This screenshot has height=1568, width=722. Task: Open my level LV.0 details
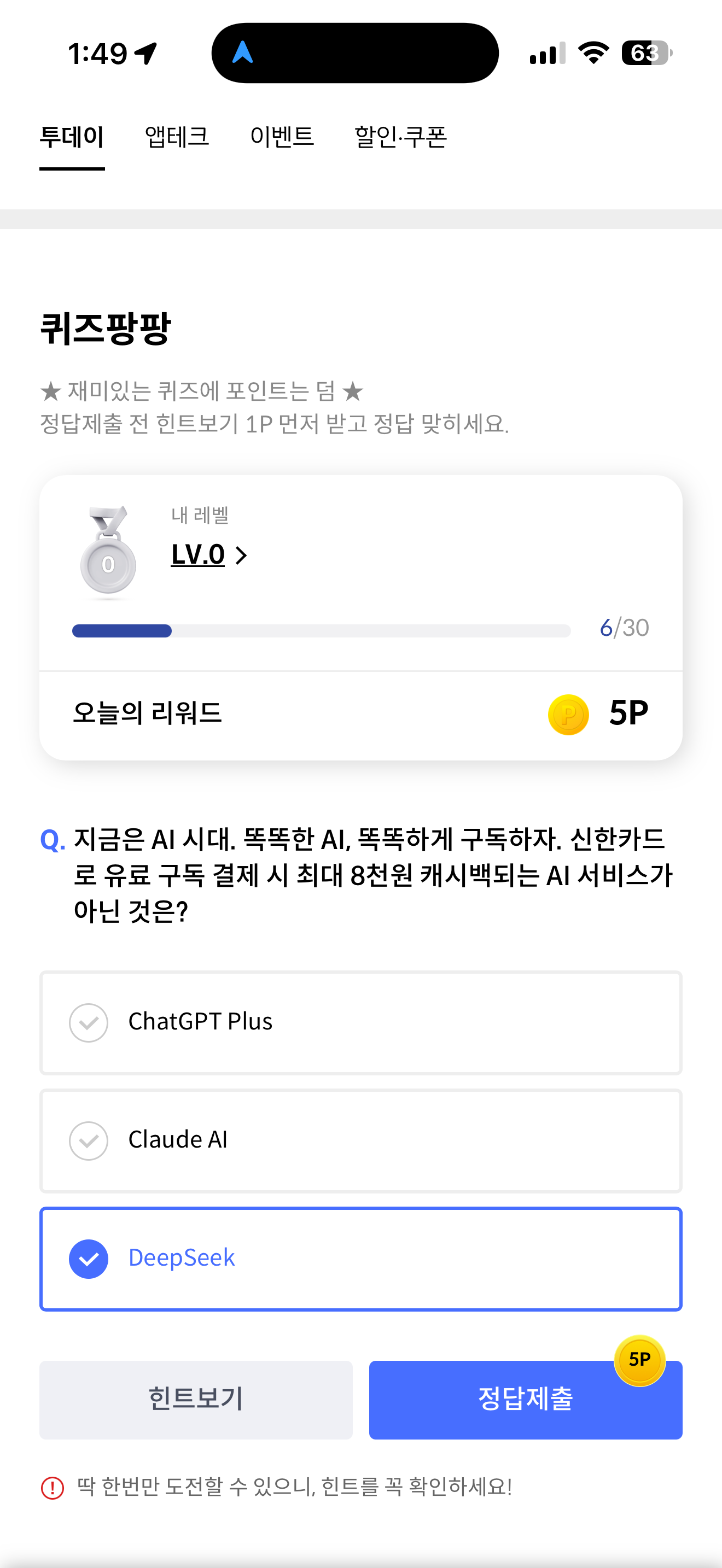(209, 554)
